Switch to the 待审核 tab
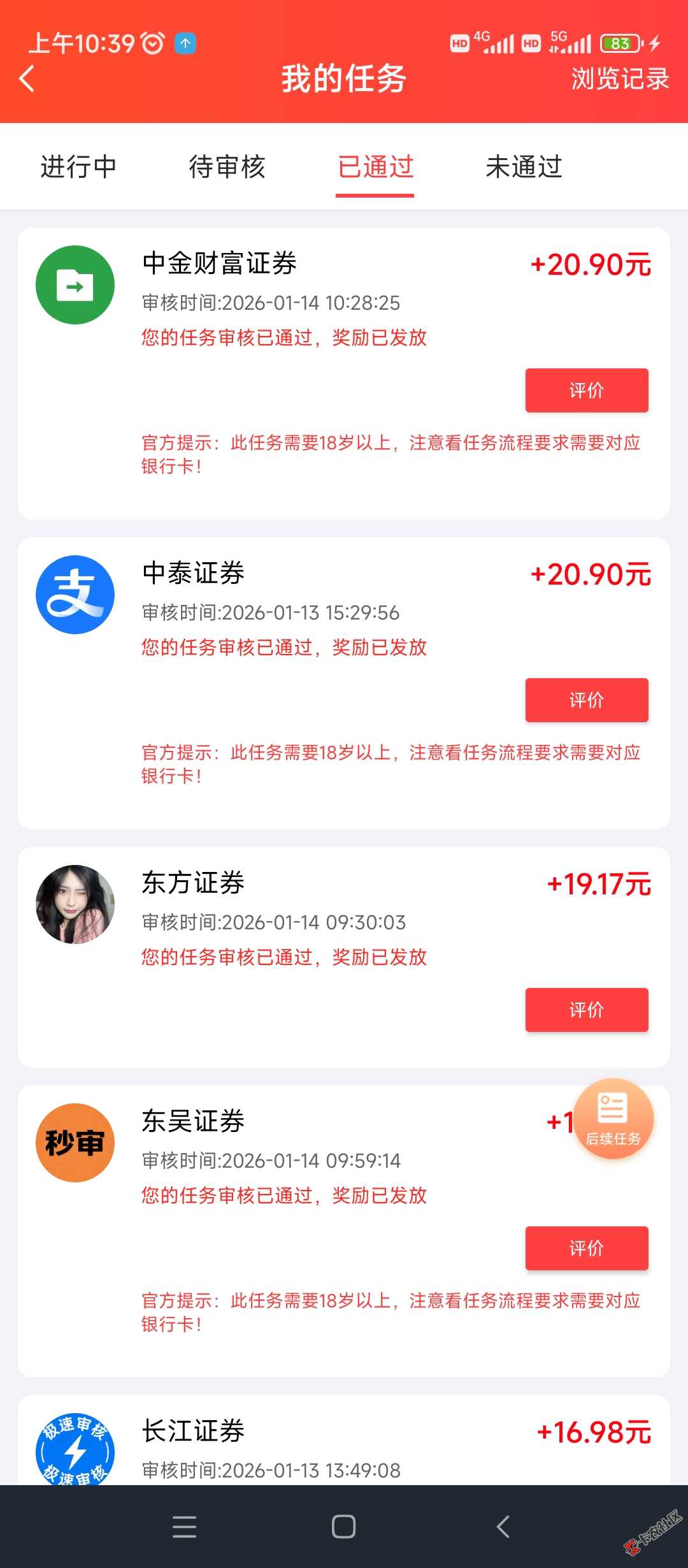 pos(227,167)
